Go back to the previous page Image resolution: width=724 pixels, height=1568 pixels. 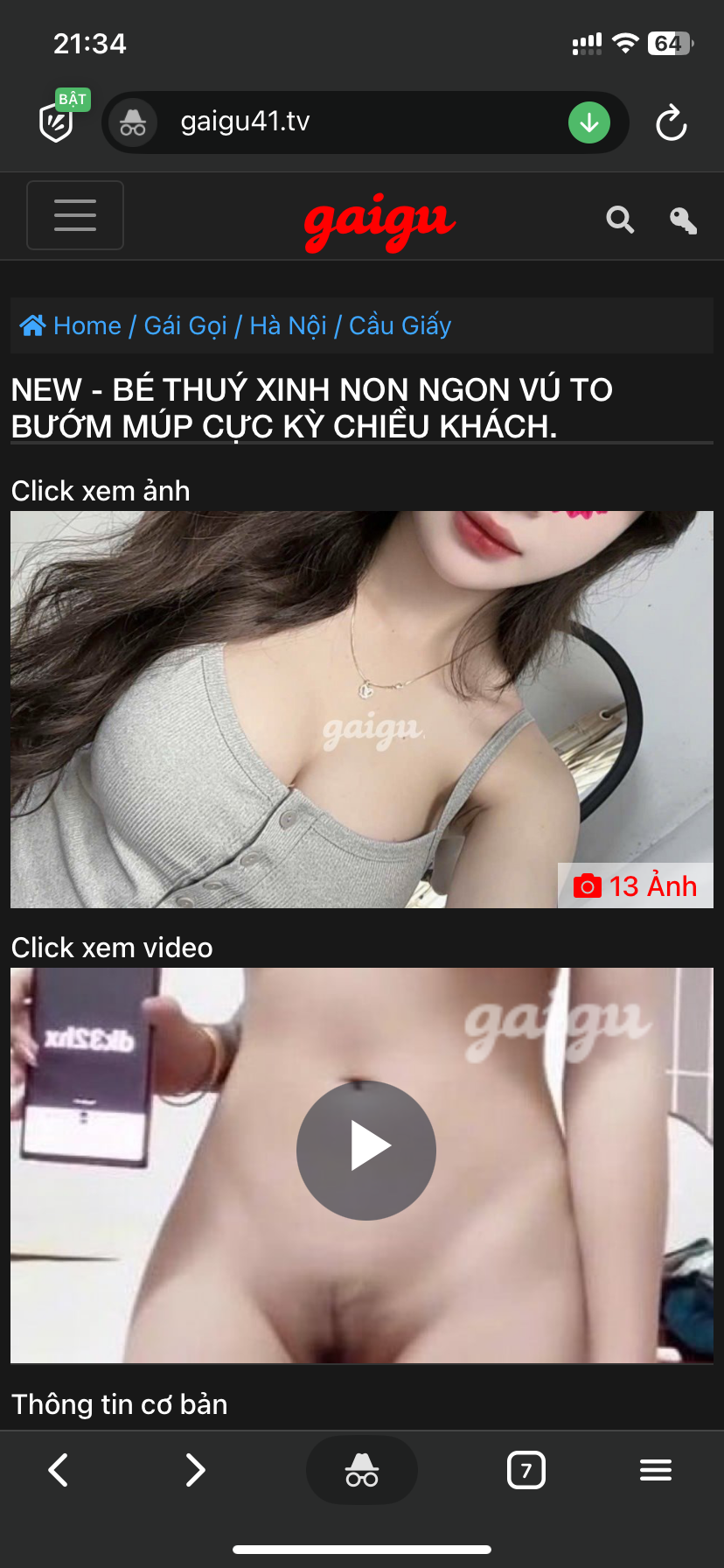[59, 1470]
